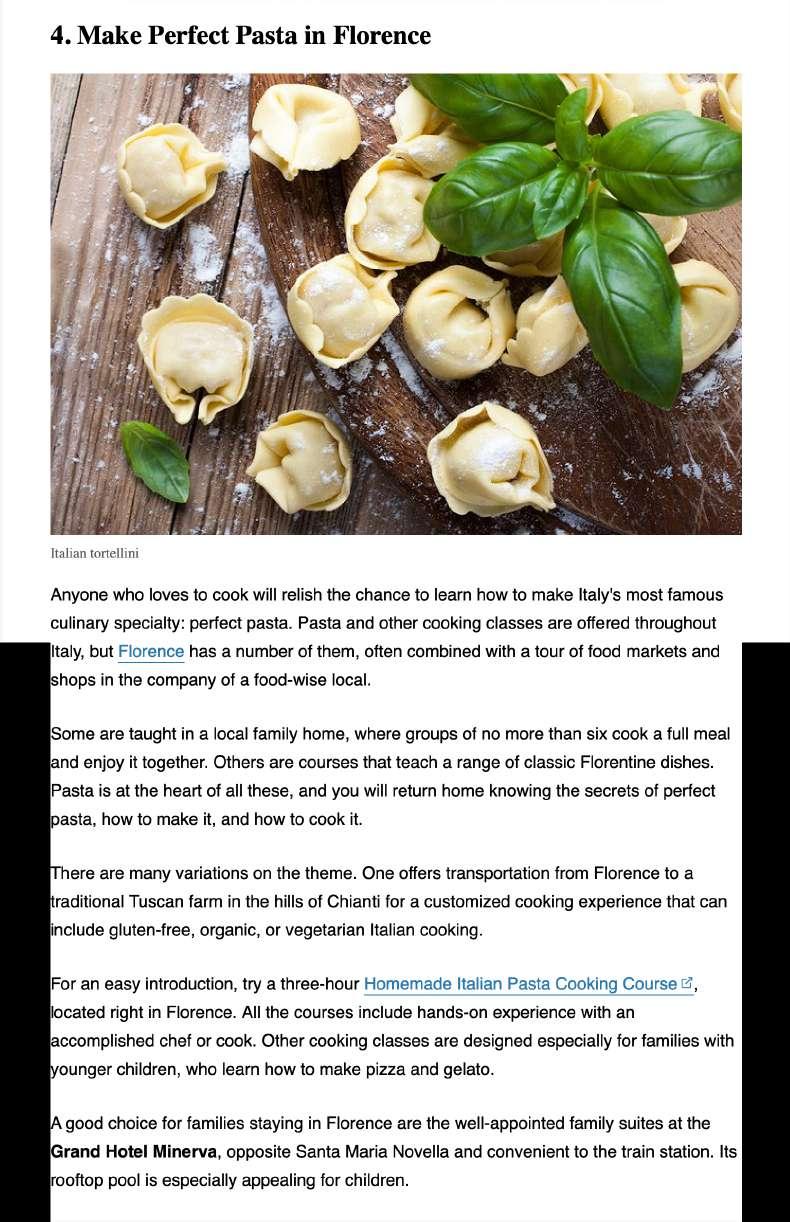Viewport: 790px width, 1222px height.
Task: Open Homemade Italian Pasta Cooking Course link
Action: pos(520,984)
